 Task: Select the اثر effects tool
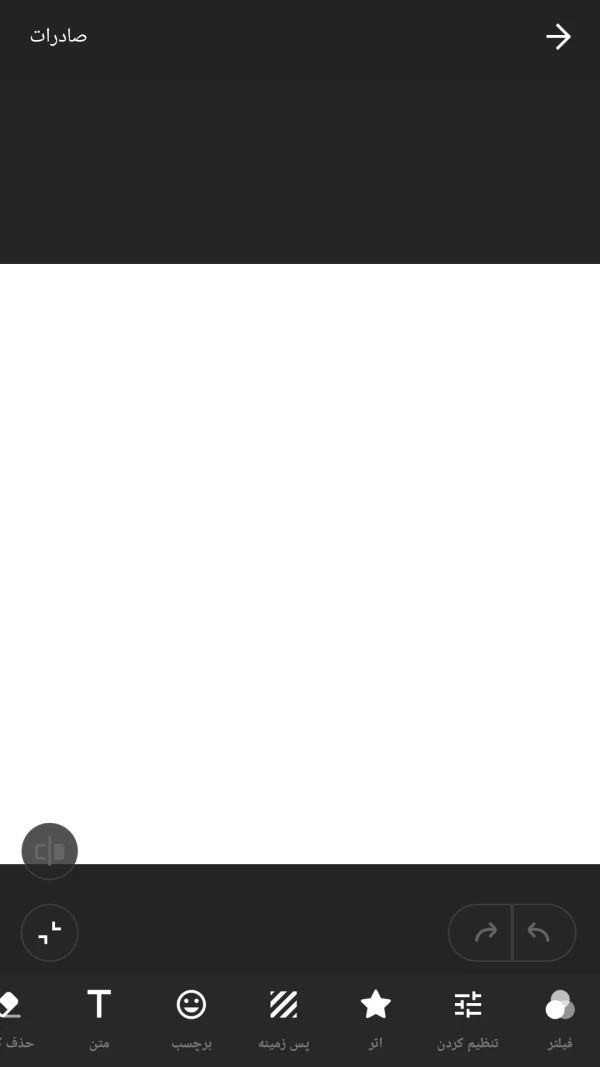375,1018
